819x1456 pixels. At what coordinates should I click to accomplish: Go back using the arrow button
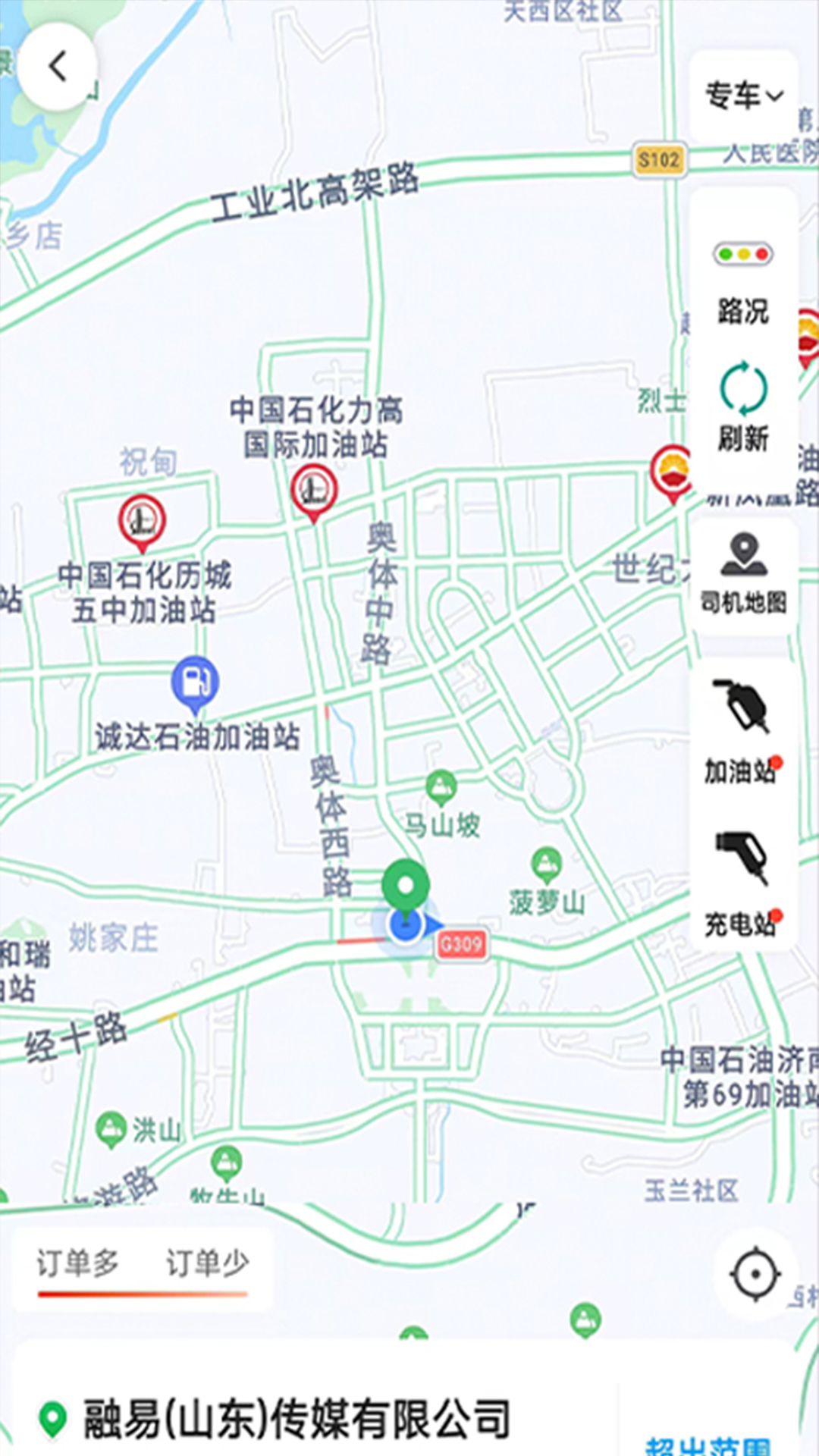pyautogui.click(x=58, y=67)
